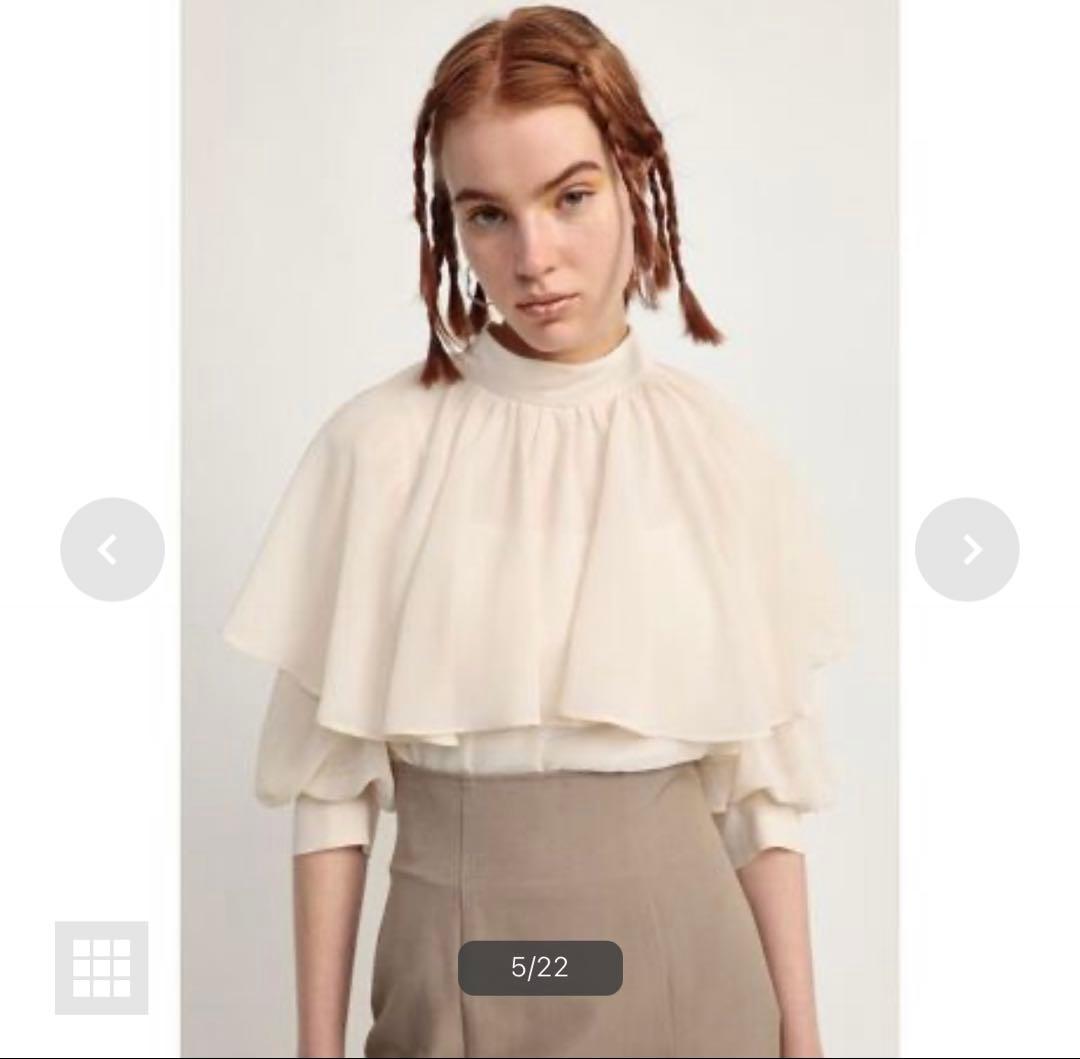1080x1059 pixels.
Task: Go to the previous product image
Action: (x=112, y=549)
